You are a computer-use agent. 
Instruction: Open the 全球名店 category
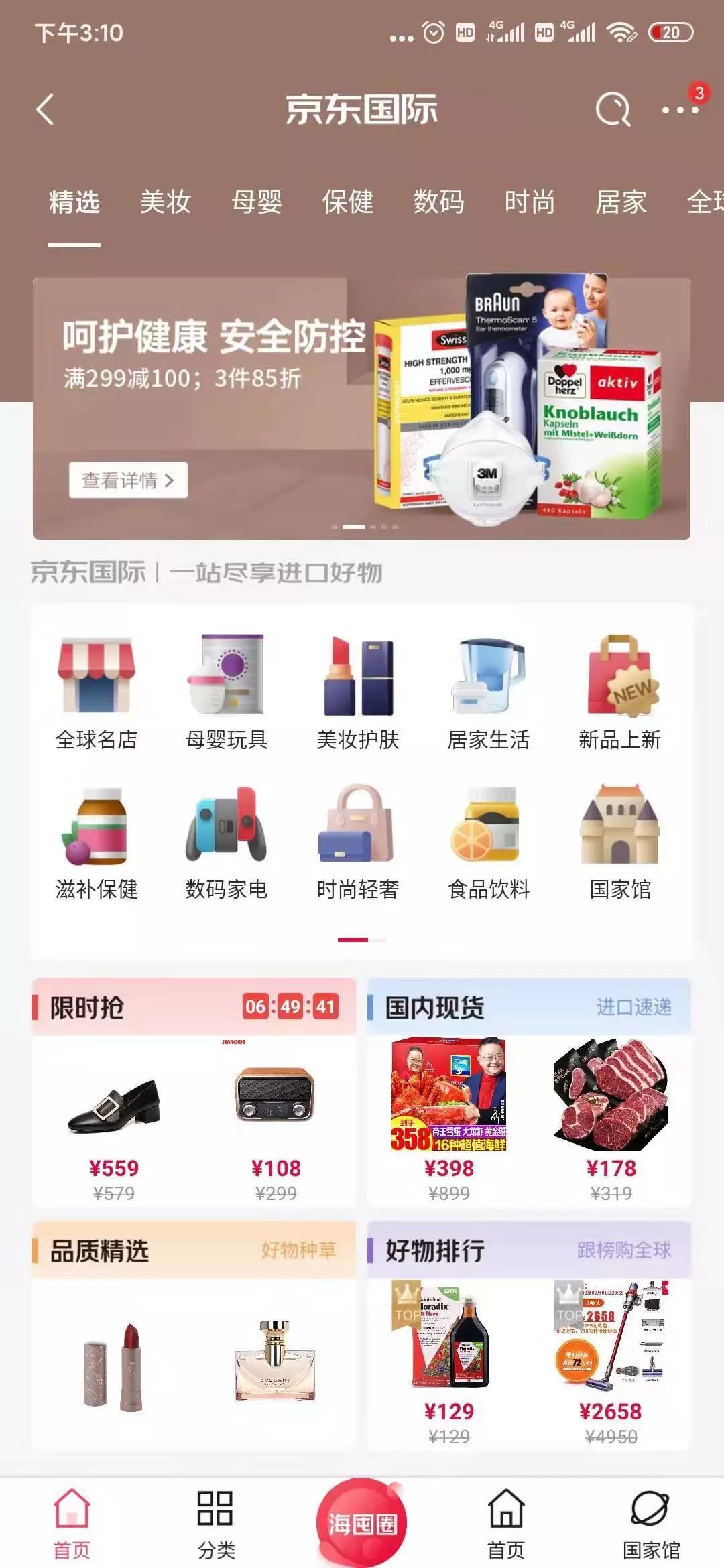(96, 694)
